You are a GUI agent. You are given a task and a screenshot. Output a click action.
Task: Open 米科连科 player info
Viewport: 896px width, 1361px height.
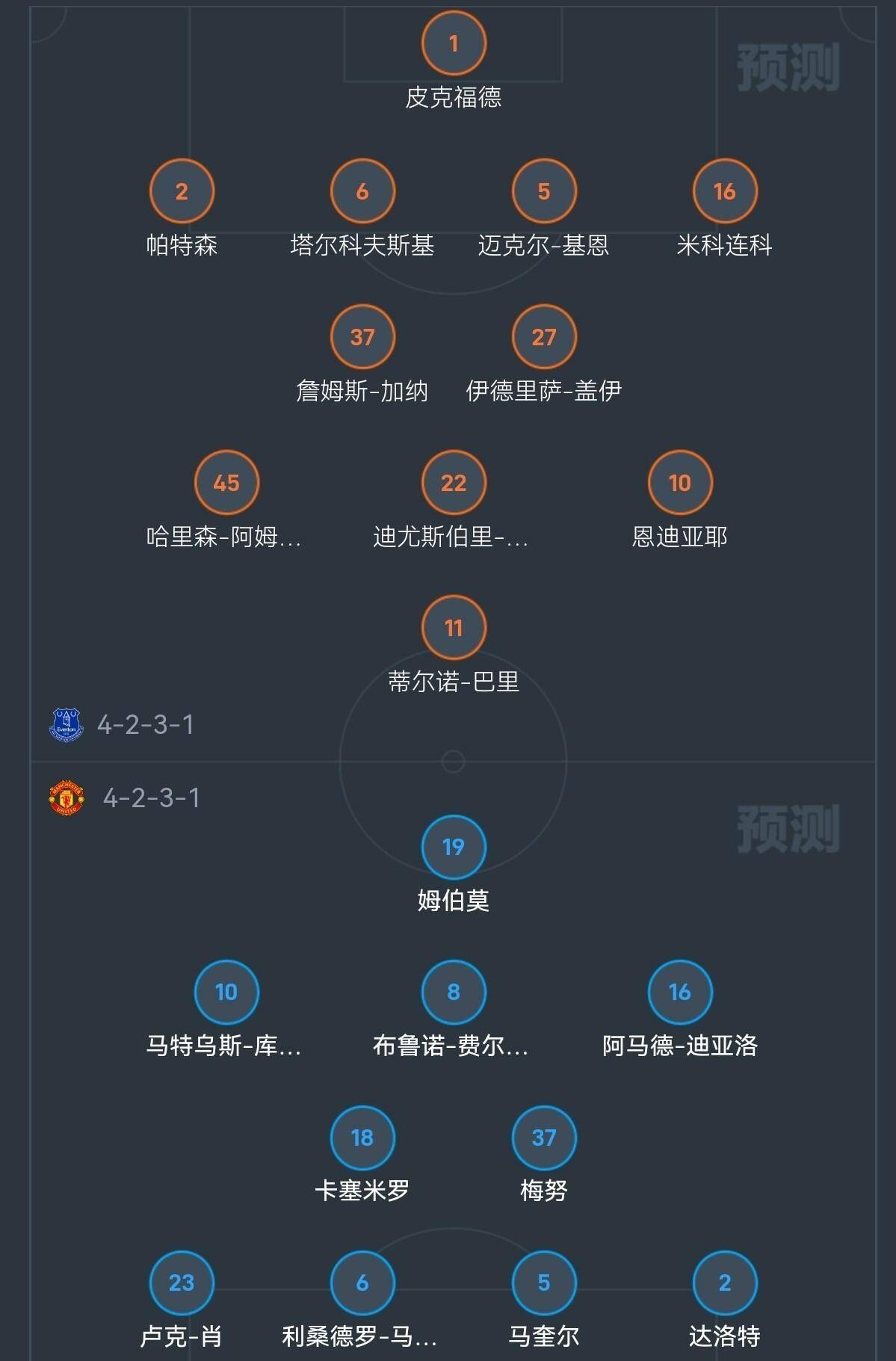pyautogui.click(x=724, y=191)
